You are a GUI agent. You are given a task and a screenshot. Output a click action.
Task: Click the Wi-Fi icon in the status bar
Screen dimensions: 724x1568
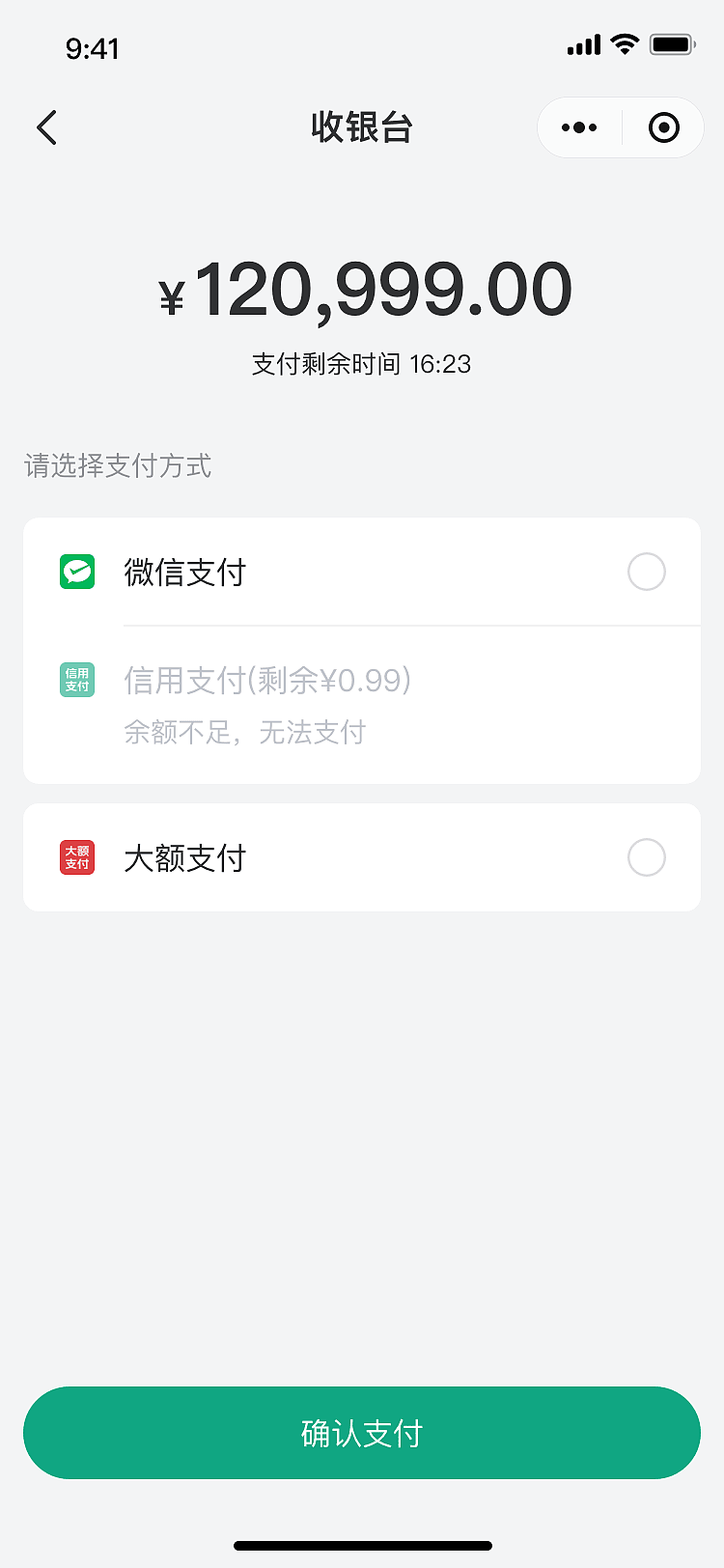click(624, 44)
